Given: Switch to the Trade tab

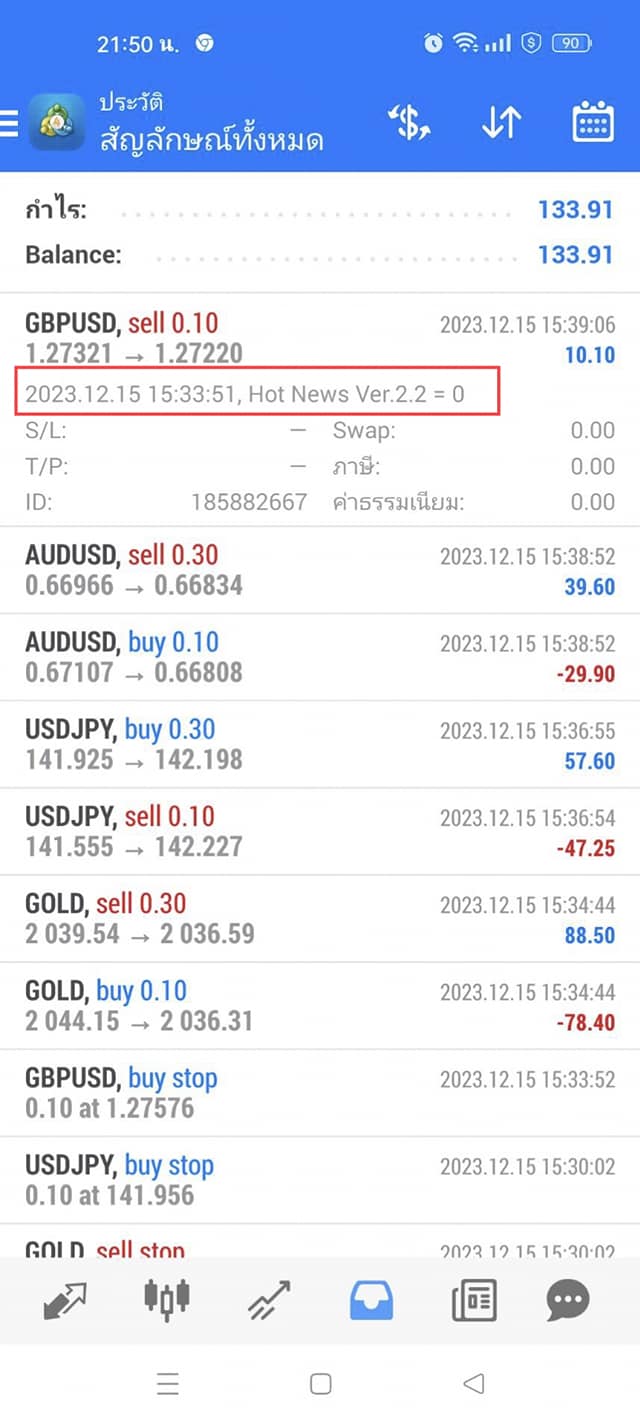Looking at the screenshot, I should (269, 1299).
